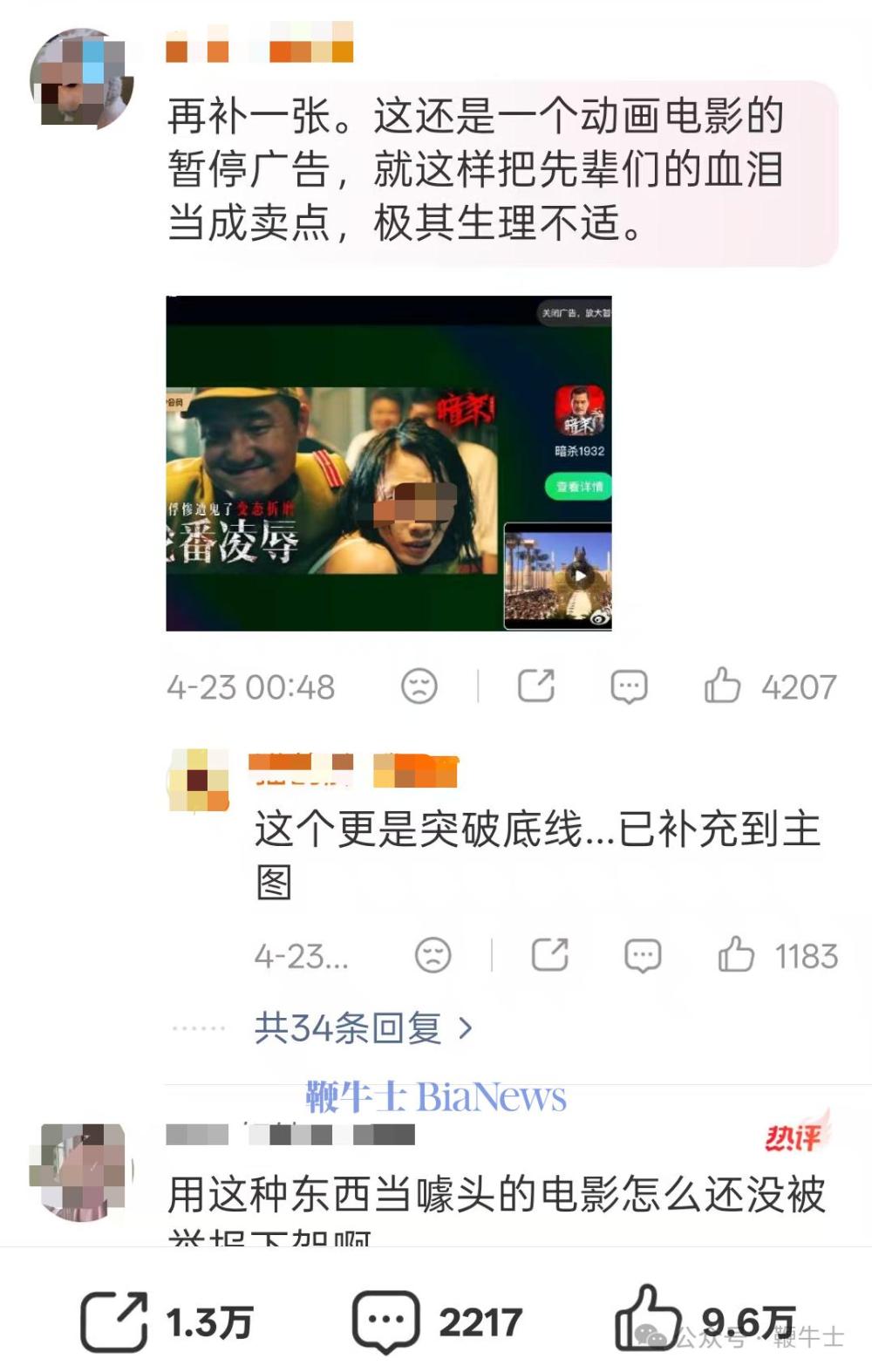Open the comment bubble next to the 1183 count
Image resolution: width=872 pixels, height=1372 pixels.
[643, 956]
